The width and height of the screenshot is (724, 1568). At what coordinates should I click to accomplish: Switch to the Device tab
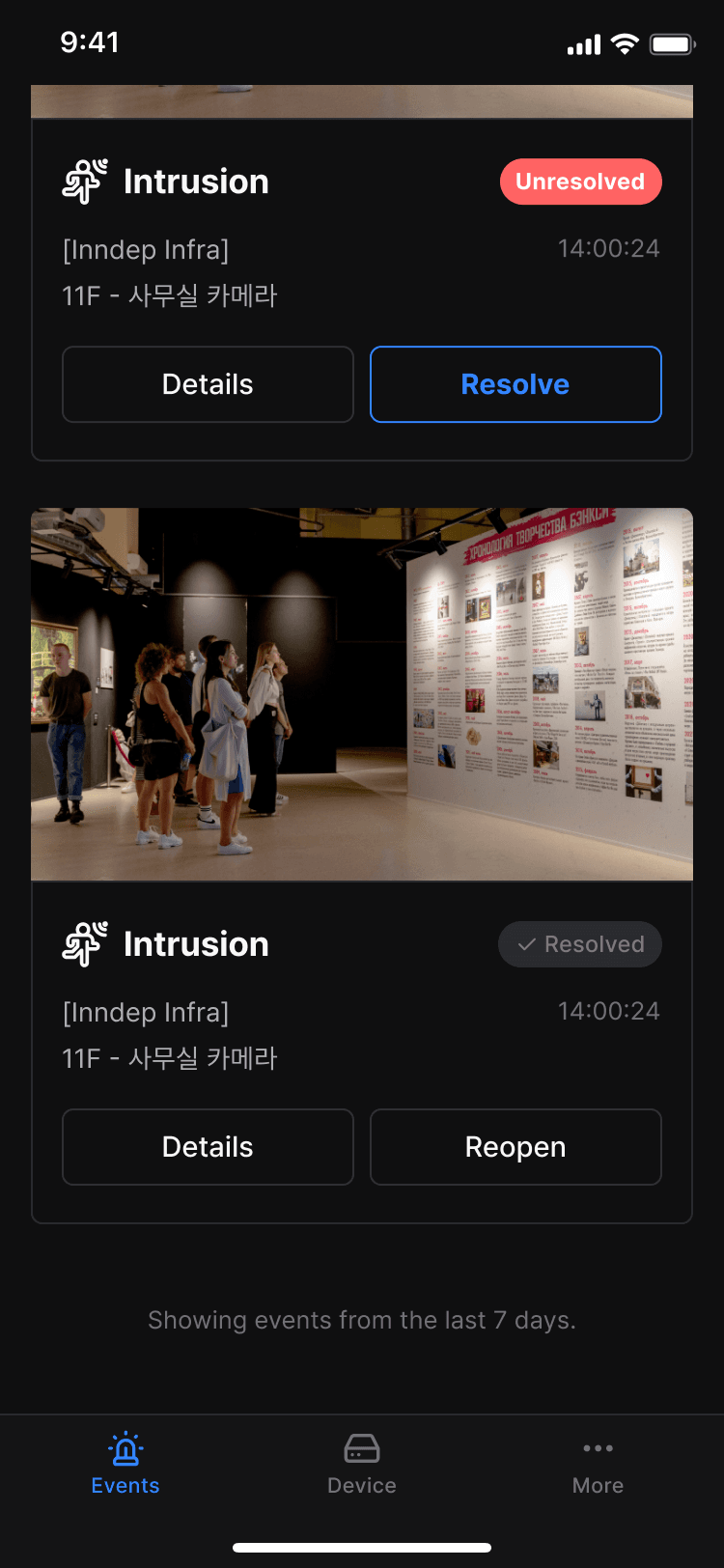(361, 1462)
